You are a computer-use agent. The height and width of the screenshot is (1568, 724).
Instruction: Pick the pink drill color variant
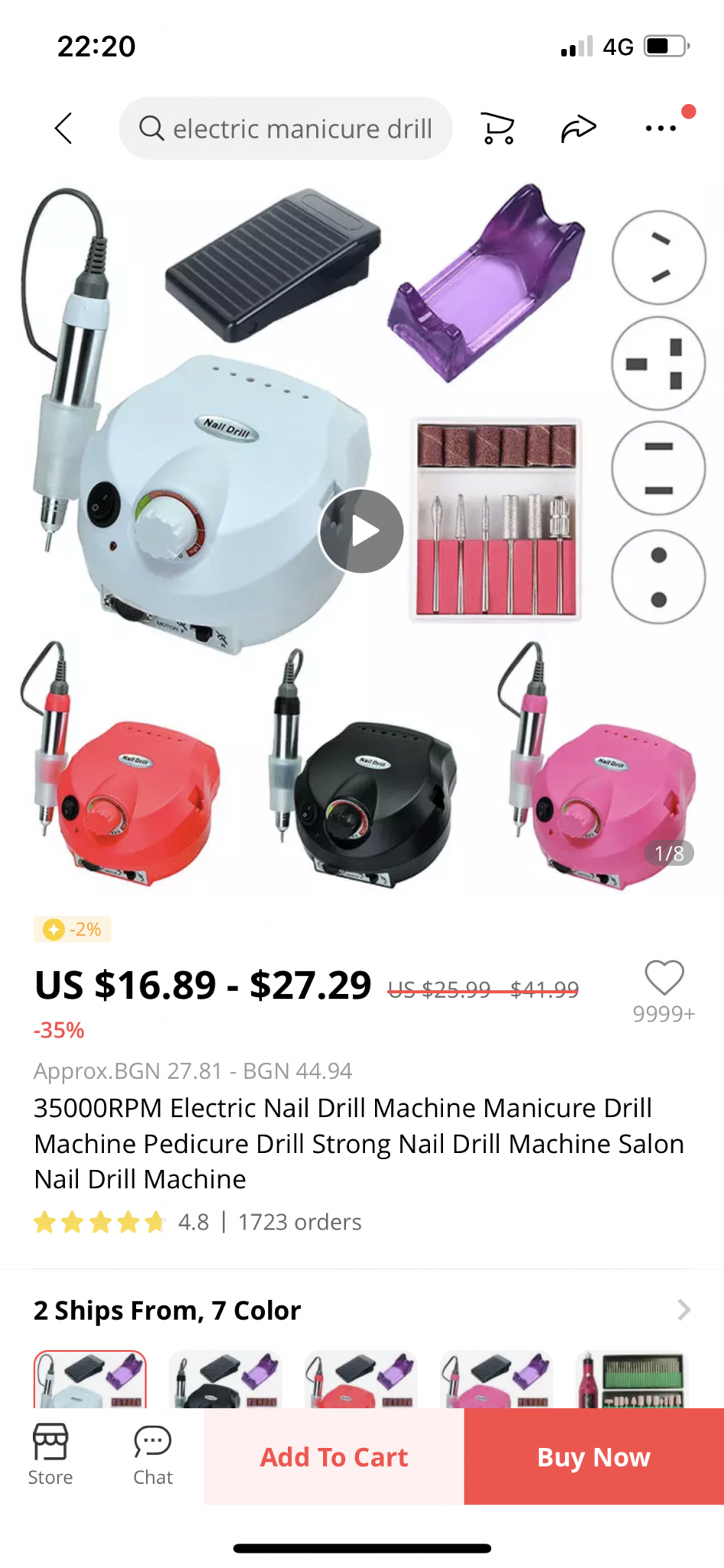point(496,1380)
